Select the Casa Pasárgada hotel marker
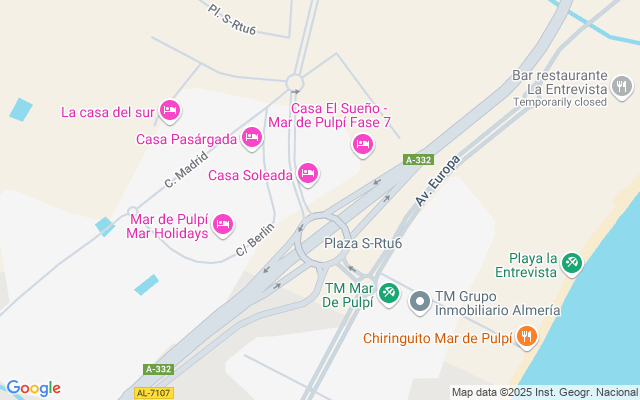 252,138
